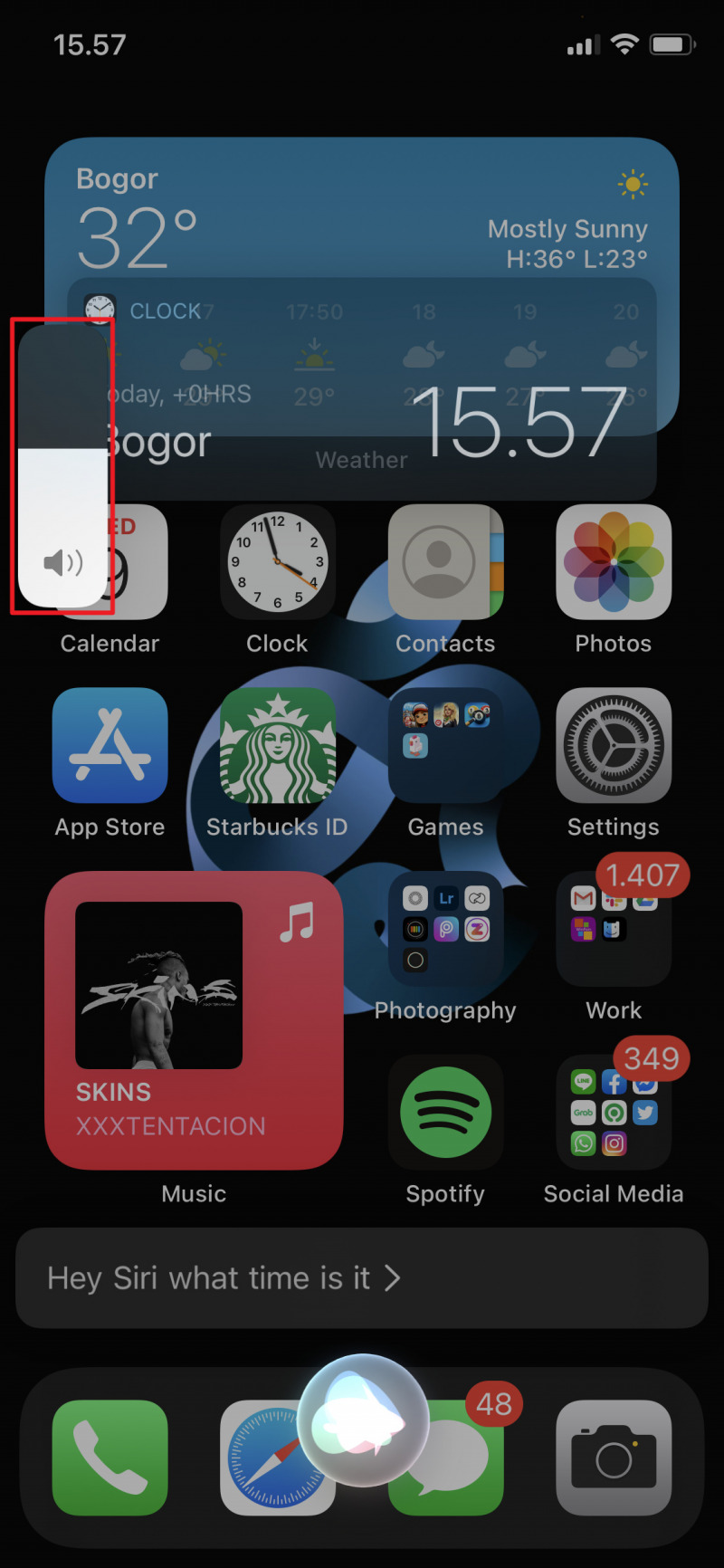
Task: Open the Photography folder
Action: pyautogui.click(x=445, y=930)
